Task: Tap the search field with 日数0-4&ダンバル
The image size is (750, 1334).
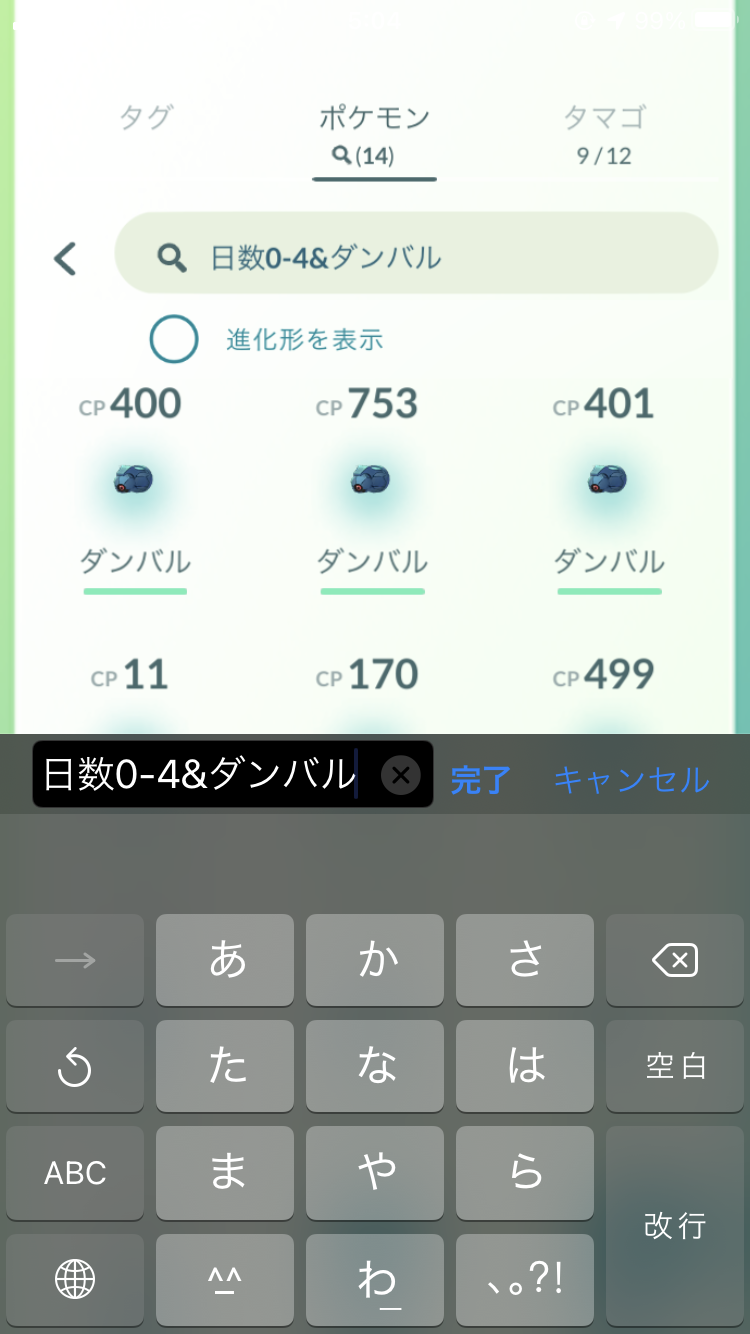Action: point(416,258)
